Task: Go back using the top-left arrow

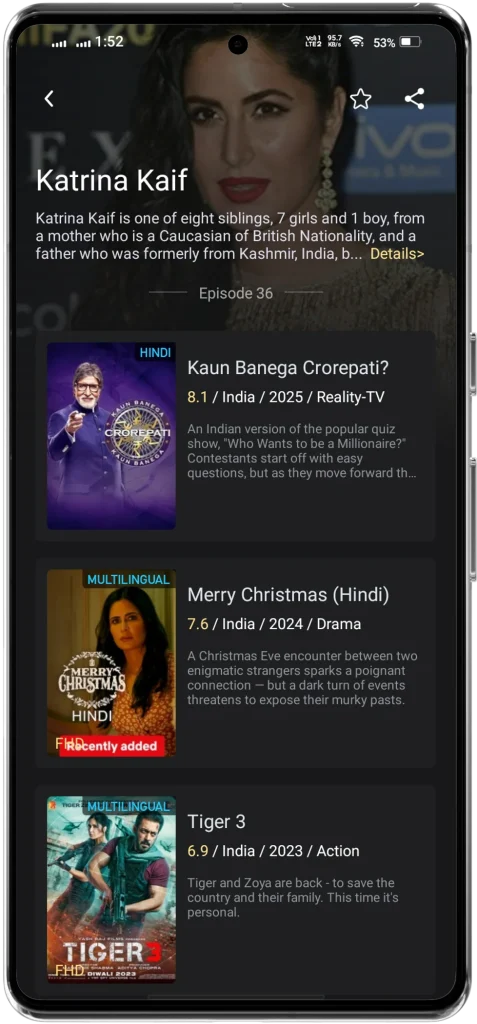Action: 49,99
